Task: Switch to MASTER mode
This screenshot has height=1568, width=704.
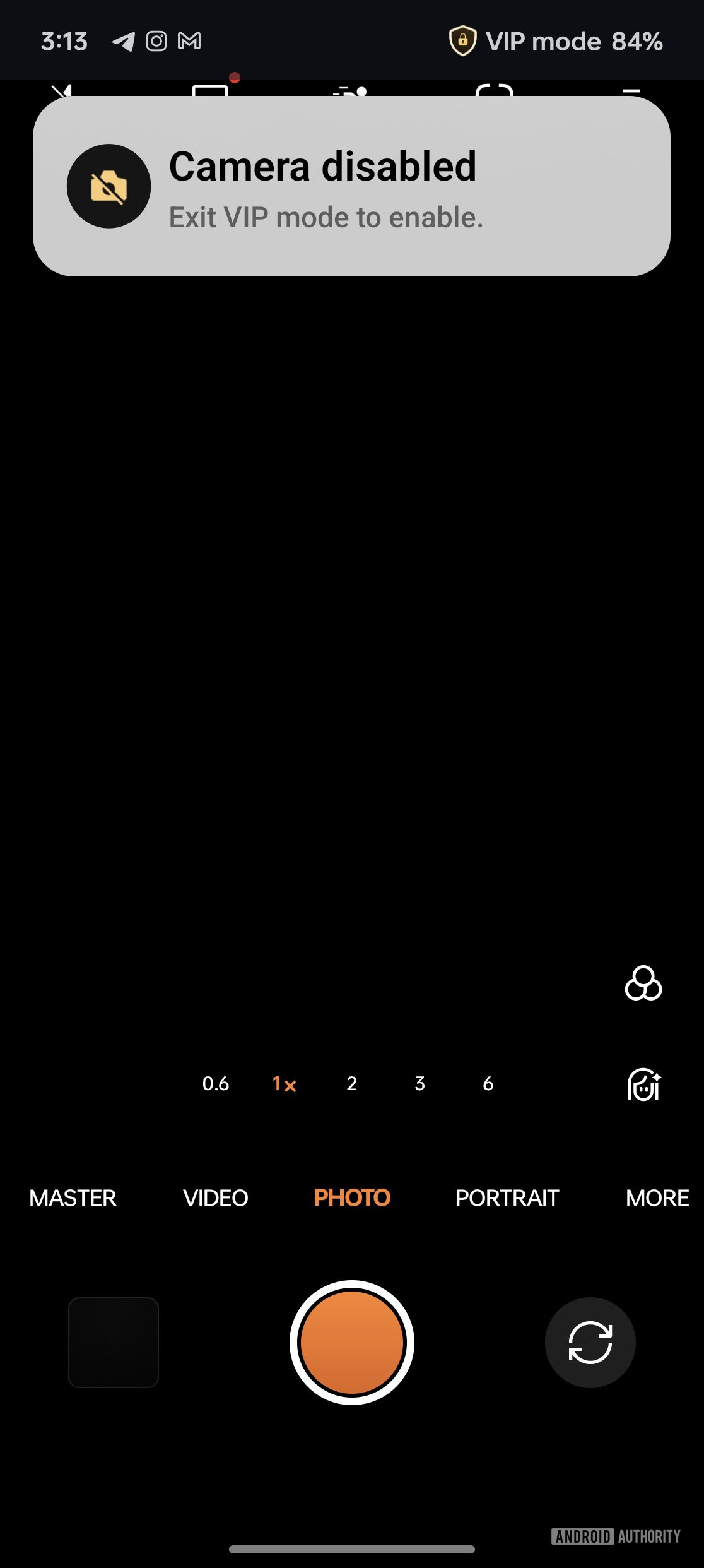Action: (73, 1197)
